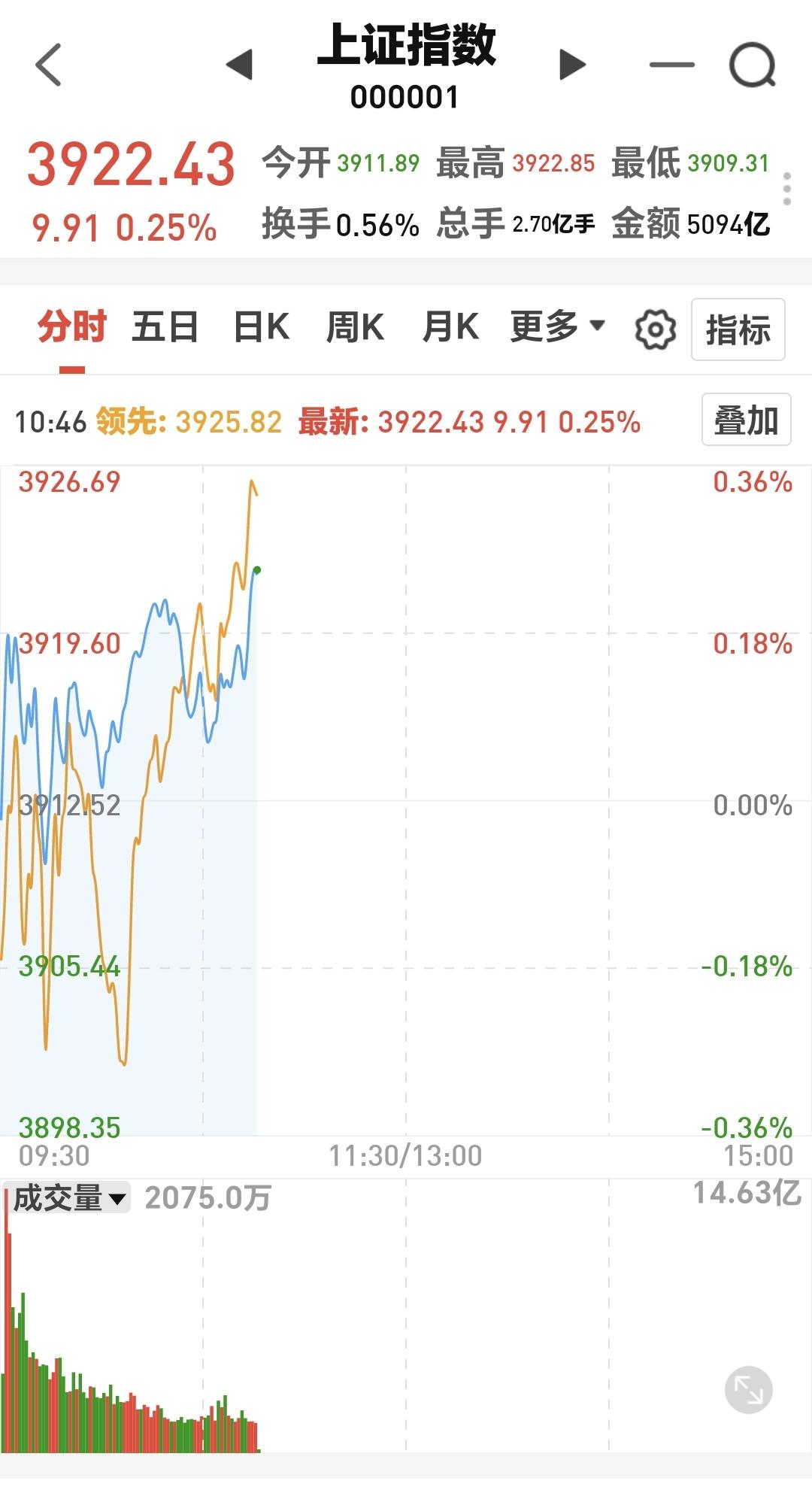The image size is (812, 1493).
Task: Switch to the 月K chart tab
Action: pyautogui.click(x=450, y=328)
